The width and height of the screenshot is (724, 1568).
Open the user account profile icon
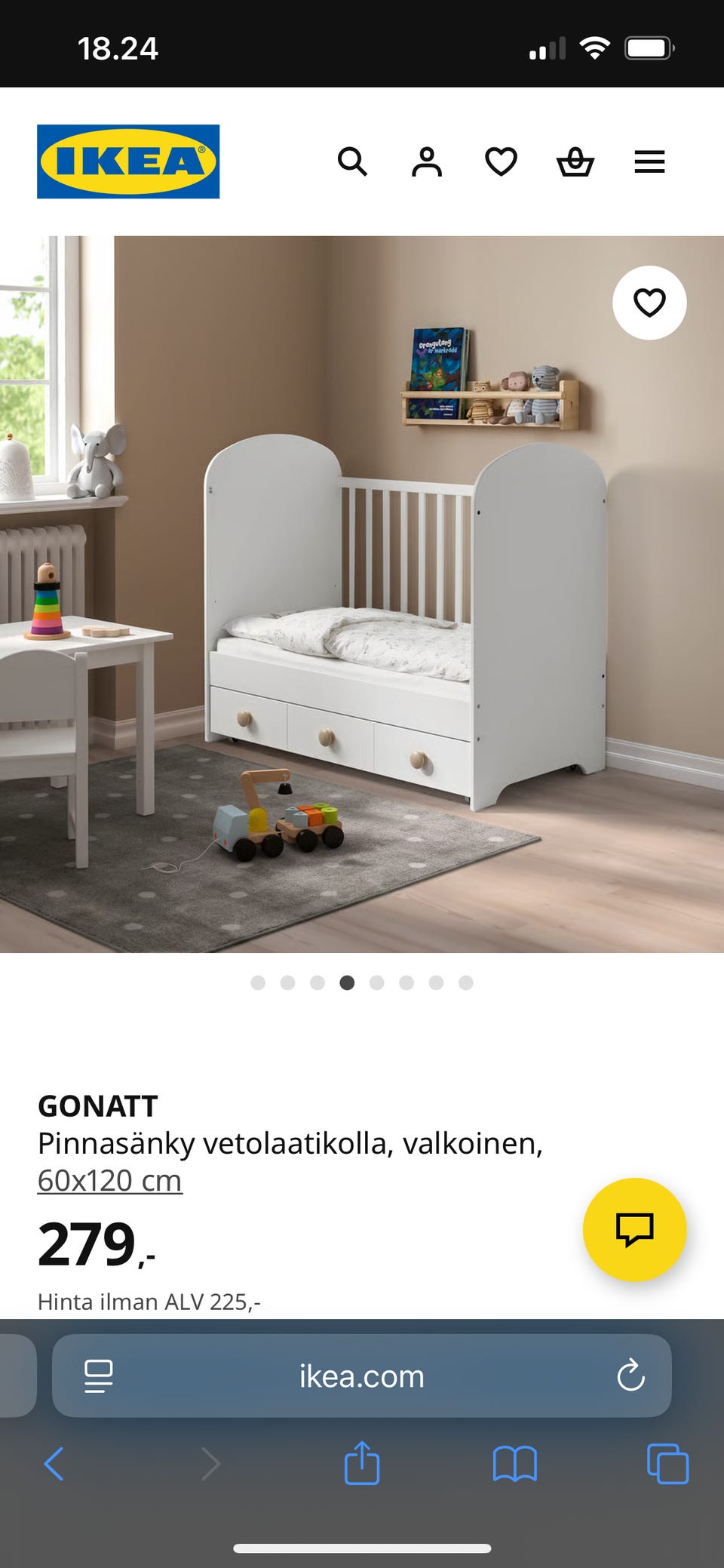427,161
